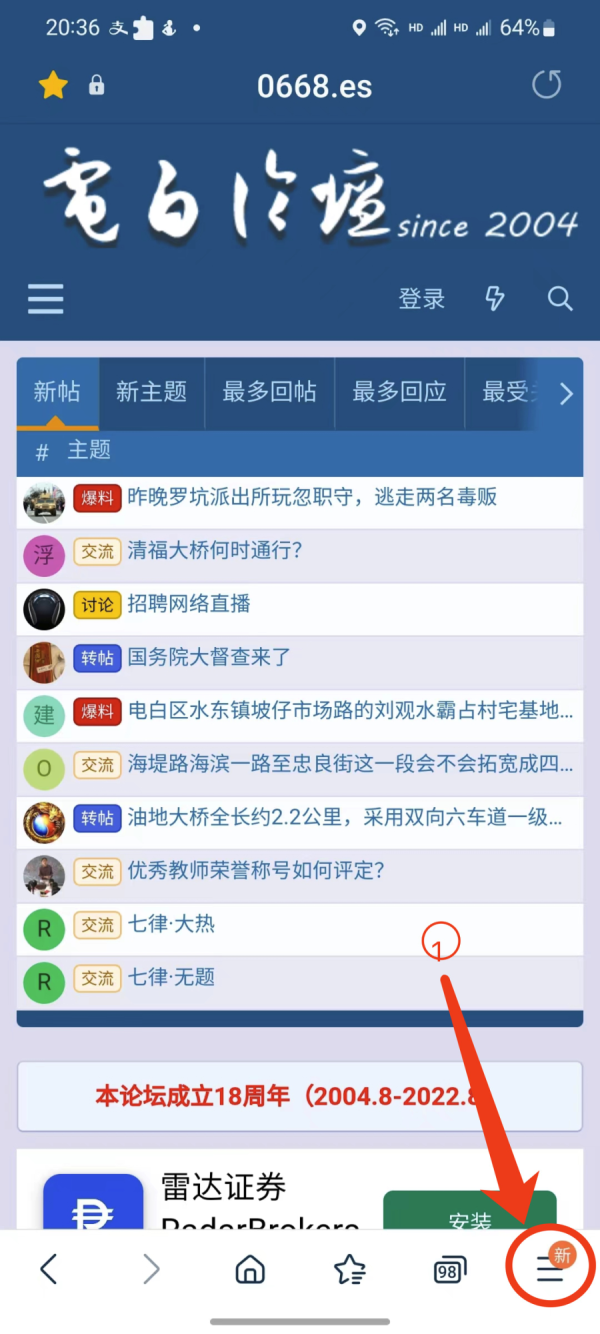
Task: Open the thread 国务院大督查来了
Action: [x=209, y=657]
